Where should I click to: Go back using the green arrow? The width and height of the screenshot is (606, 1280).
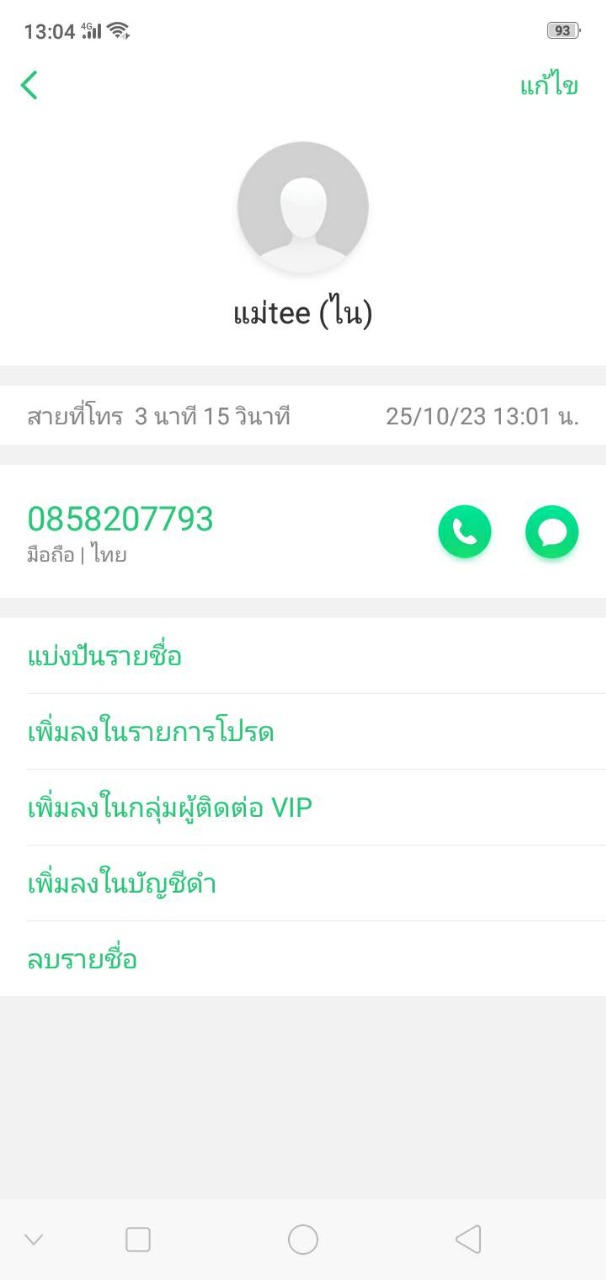tap(29, 85)
